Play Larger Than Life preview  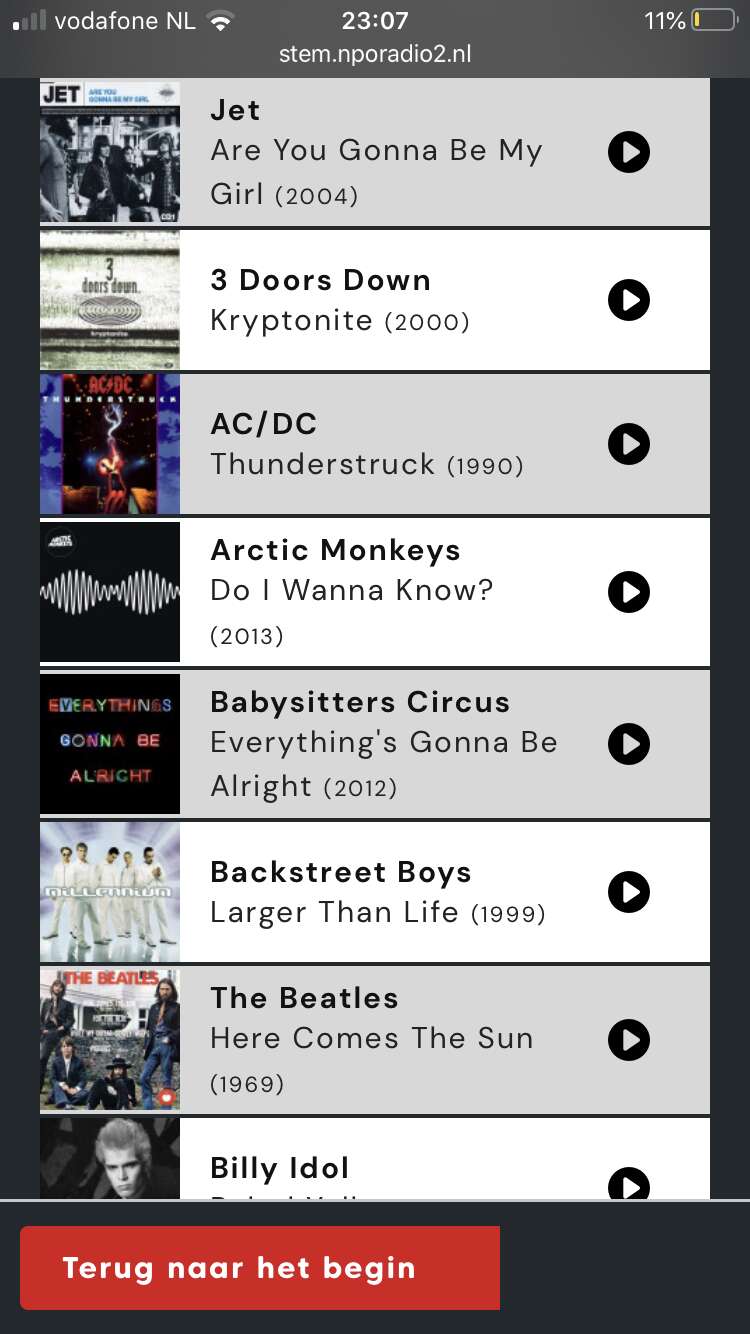click(x=629, y=892)
